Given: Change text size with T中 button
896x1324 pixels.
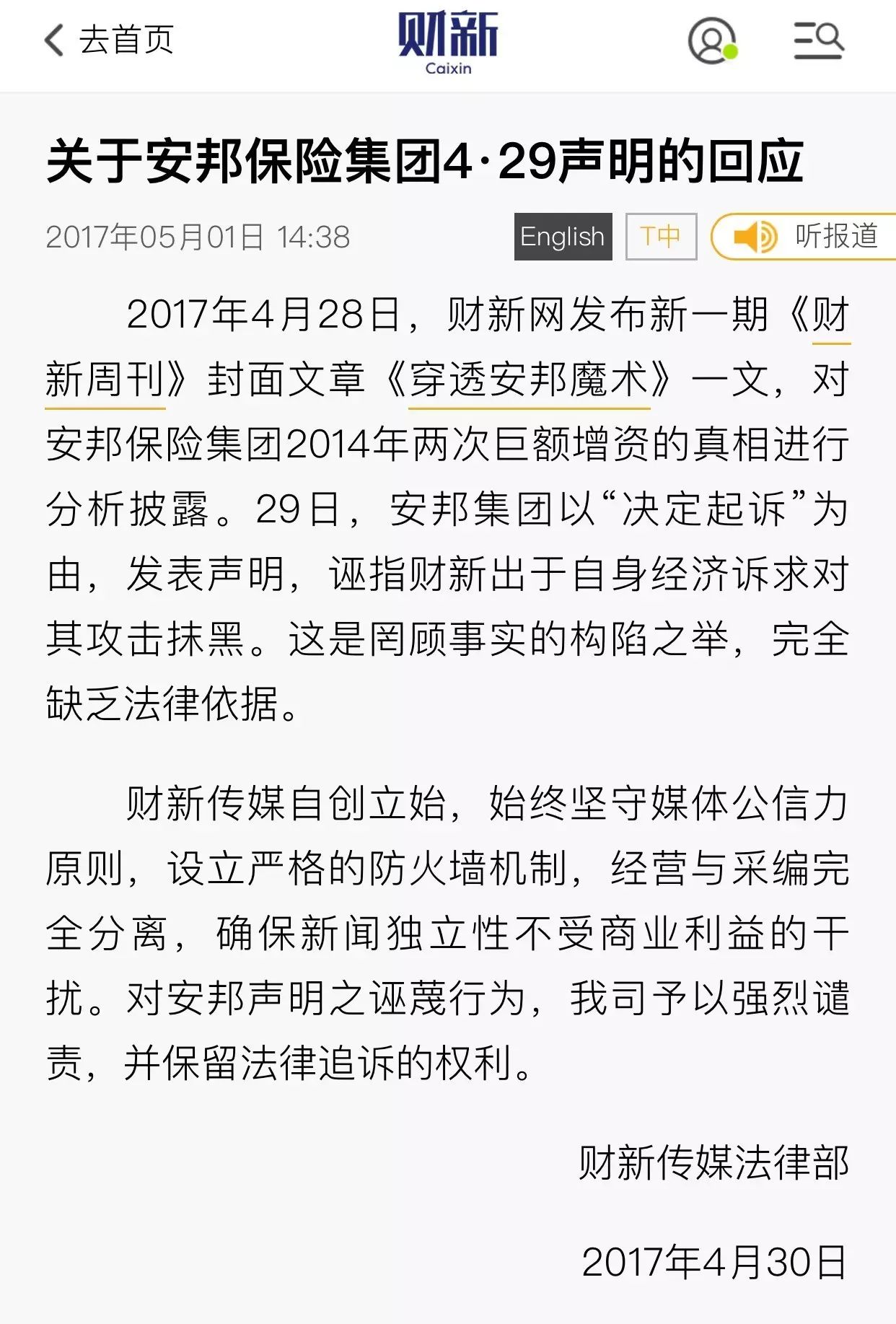Looking at the screenshot, I should 661,237.
